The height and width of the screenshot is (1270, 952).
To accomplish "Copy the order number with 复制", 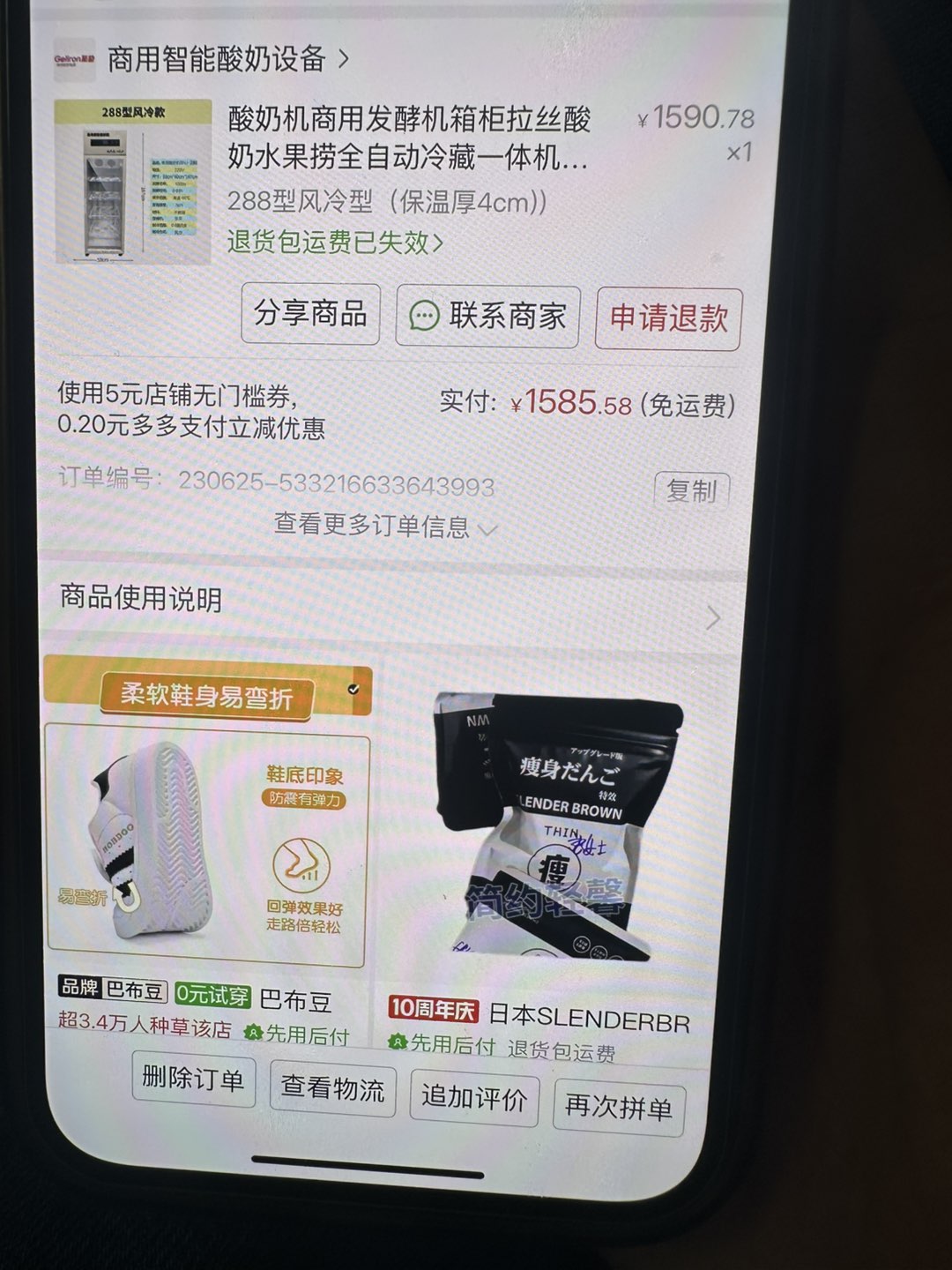I will click(x=691, y=490).
